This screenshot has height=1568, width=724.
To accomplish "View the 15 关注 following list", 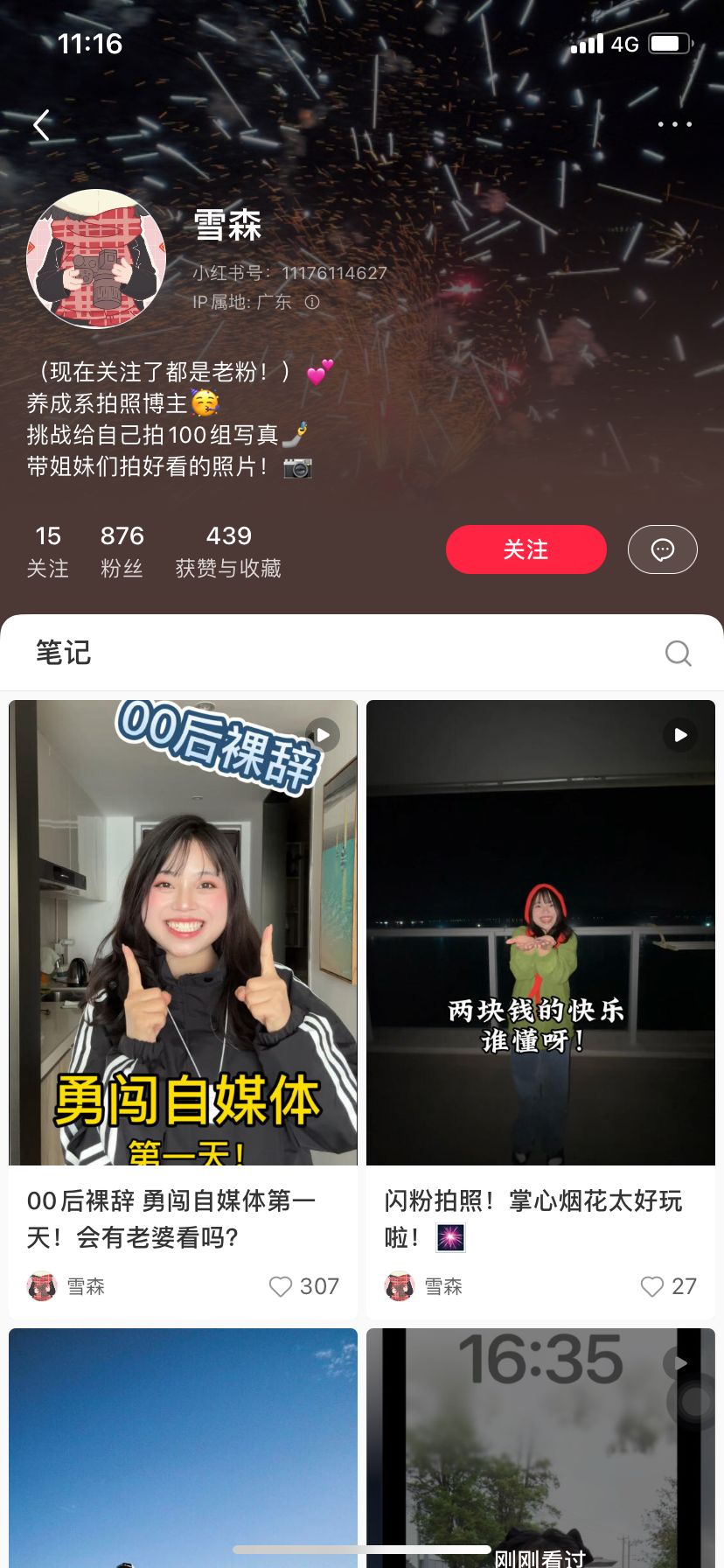I will coord(48,551).
